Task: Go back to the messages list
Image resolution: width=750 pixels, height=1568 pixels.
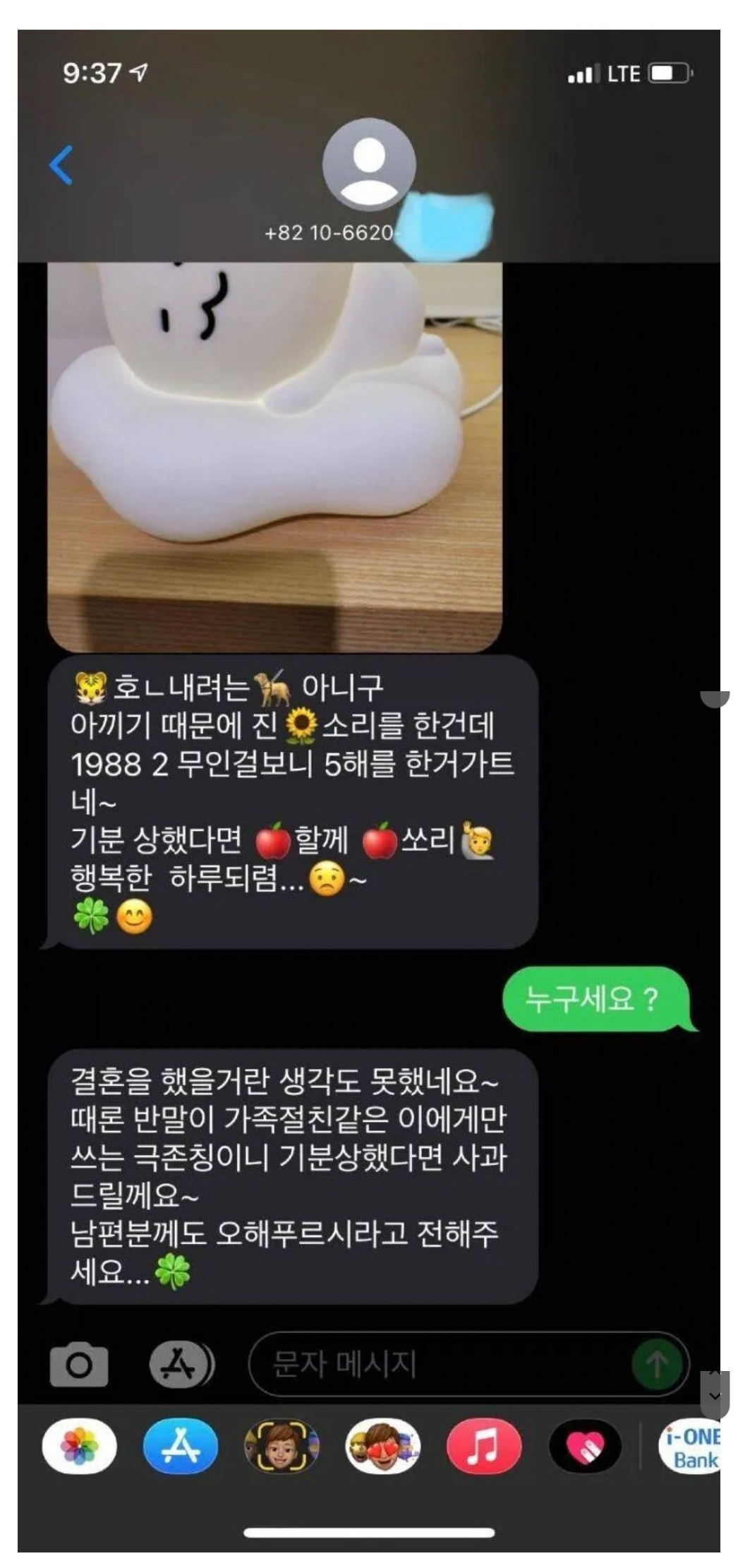Action: (61, 165)
